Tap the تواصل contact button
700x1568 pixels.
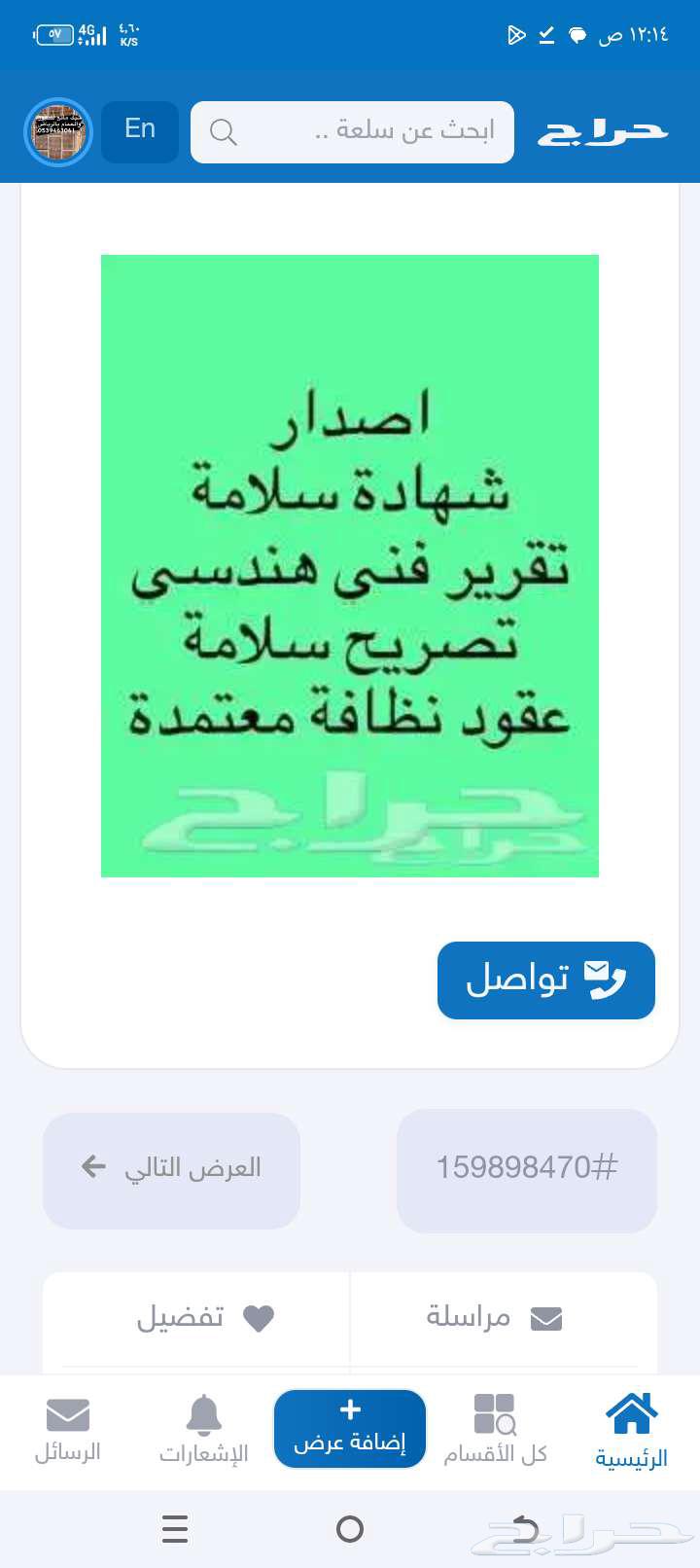coord(545,980)
